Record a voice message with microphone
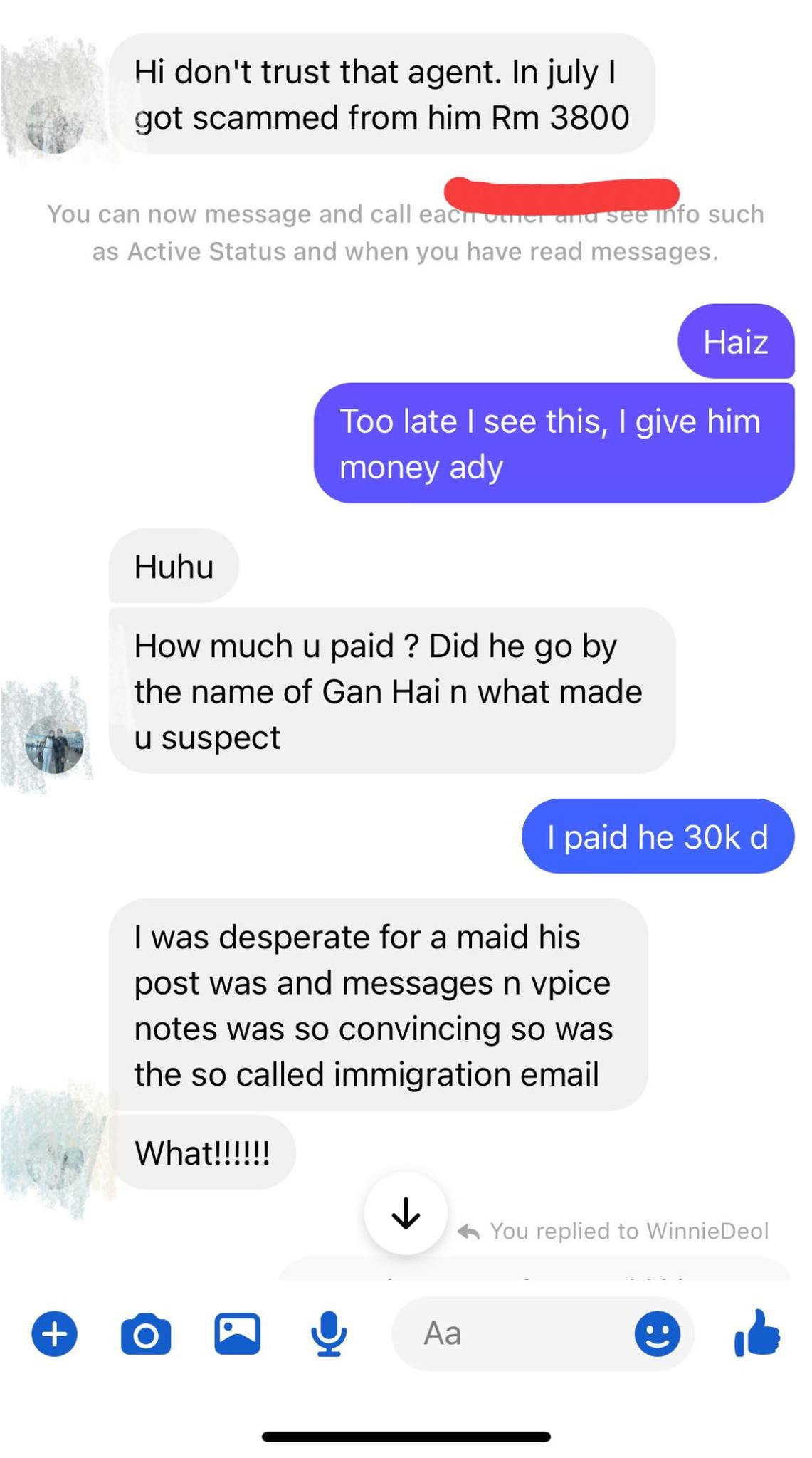812x1458 pixels. coord(329,1333)
